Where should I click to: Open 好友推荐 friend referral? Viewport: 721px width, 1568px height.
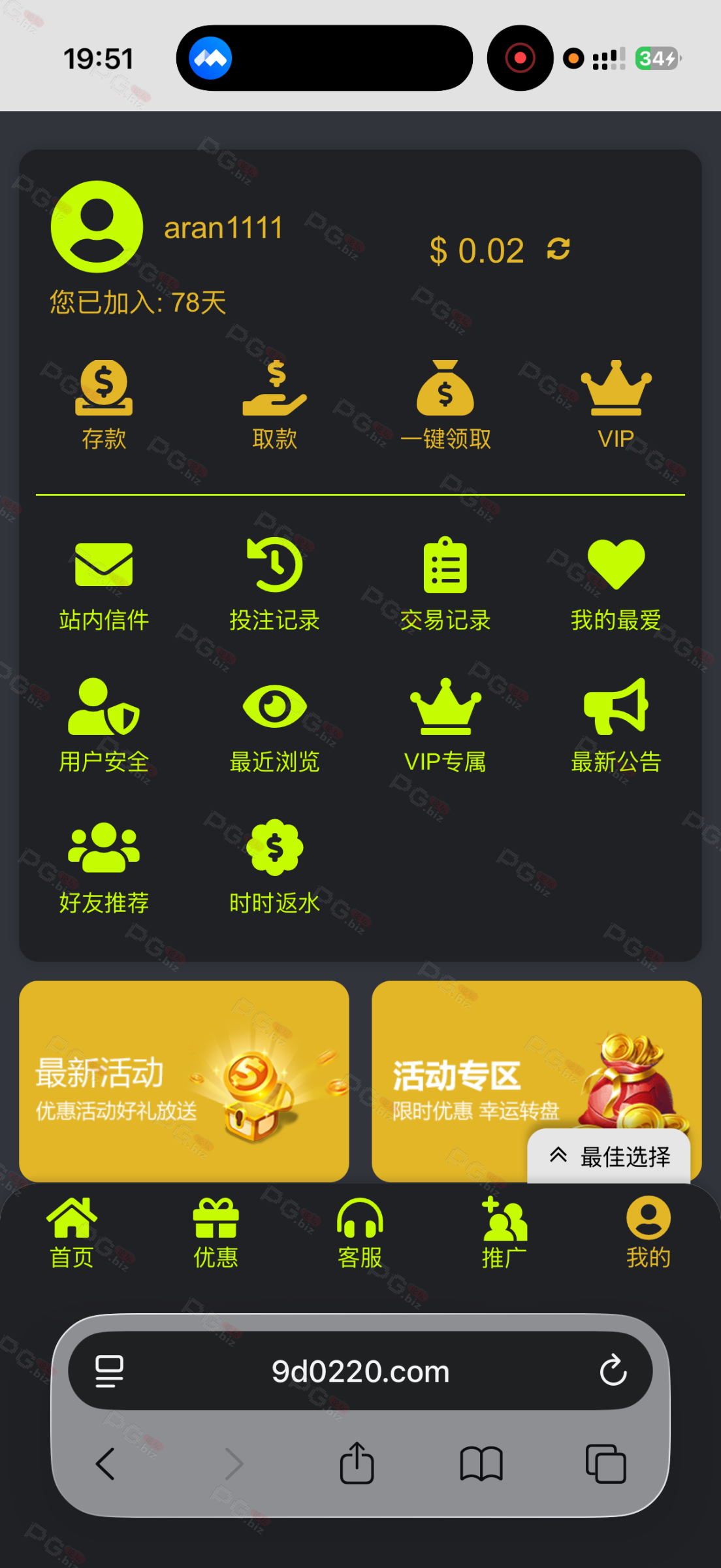[104, 866]
